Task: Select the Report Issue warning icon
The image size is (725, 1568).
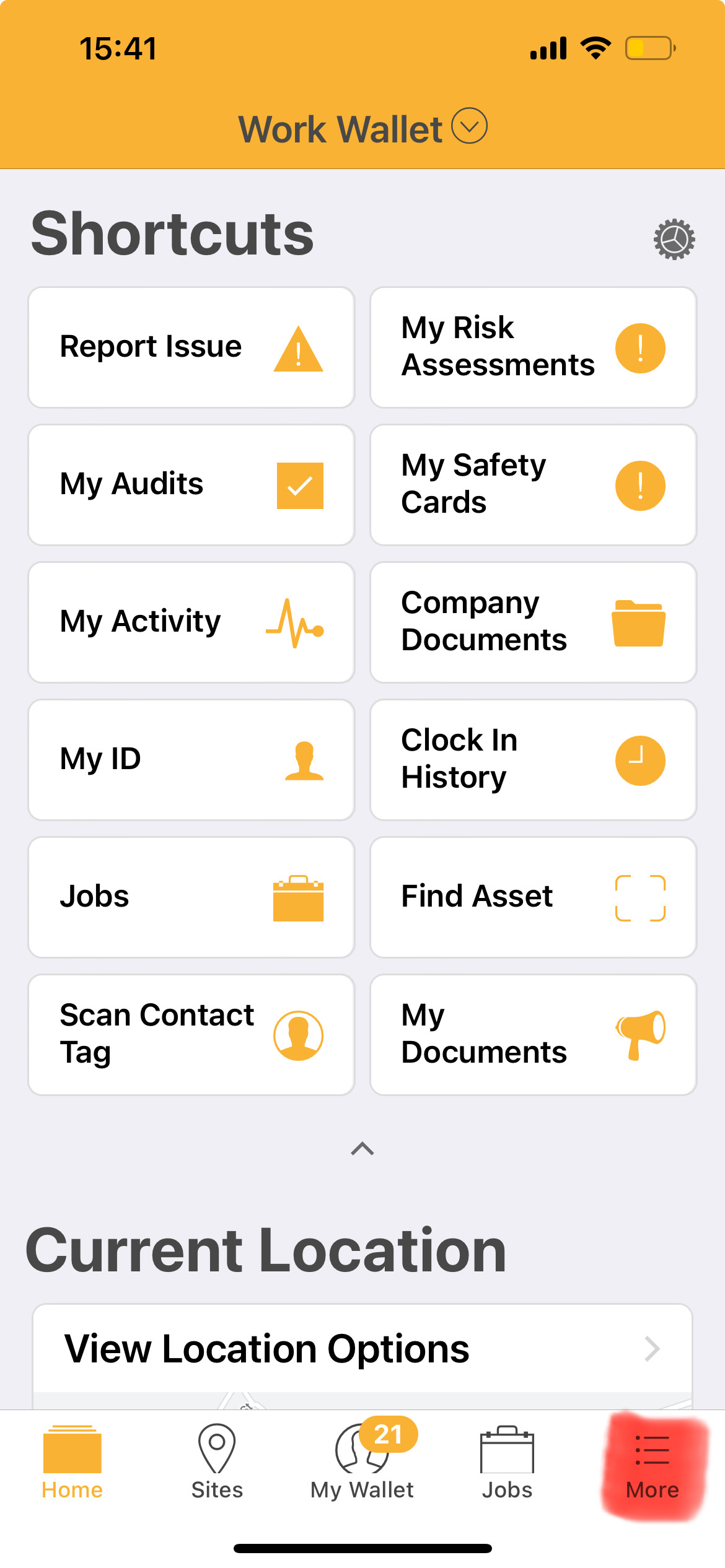Action: point(298,347)
